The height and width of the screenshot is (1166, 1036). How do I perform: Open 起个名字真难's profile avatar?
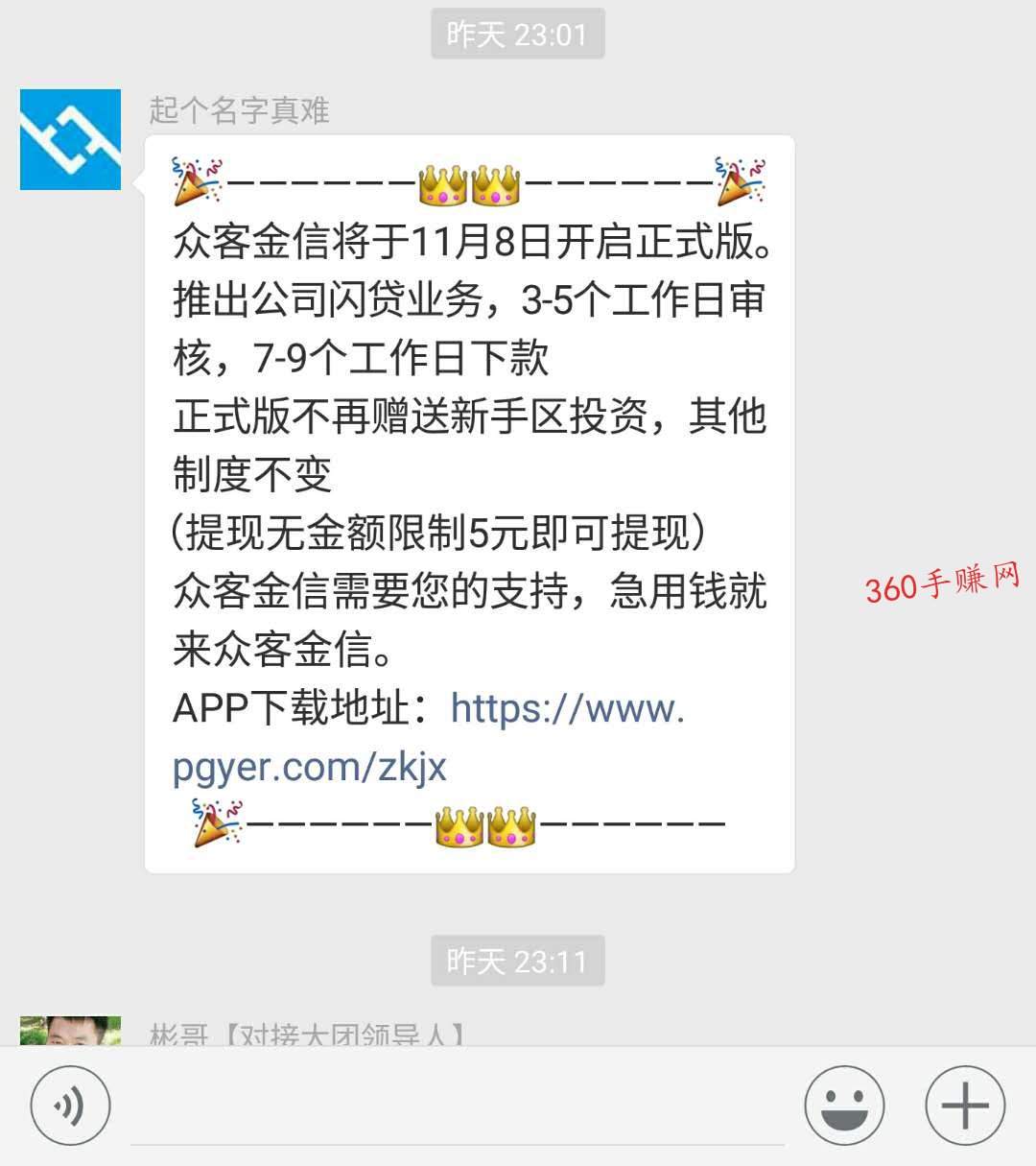71,140
